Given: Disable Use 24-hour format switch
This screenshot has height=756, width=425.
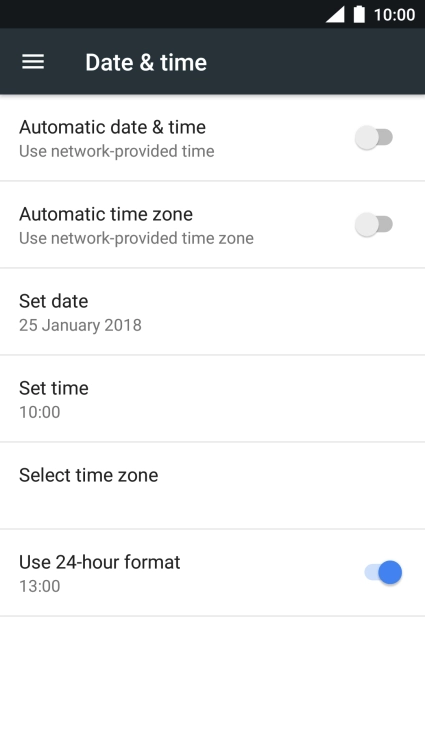Looking at the screenshot, I should coord(384,572).
